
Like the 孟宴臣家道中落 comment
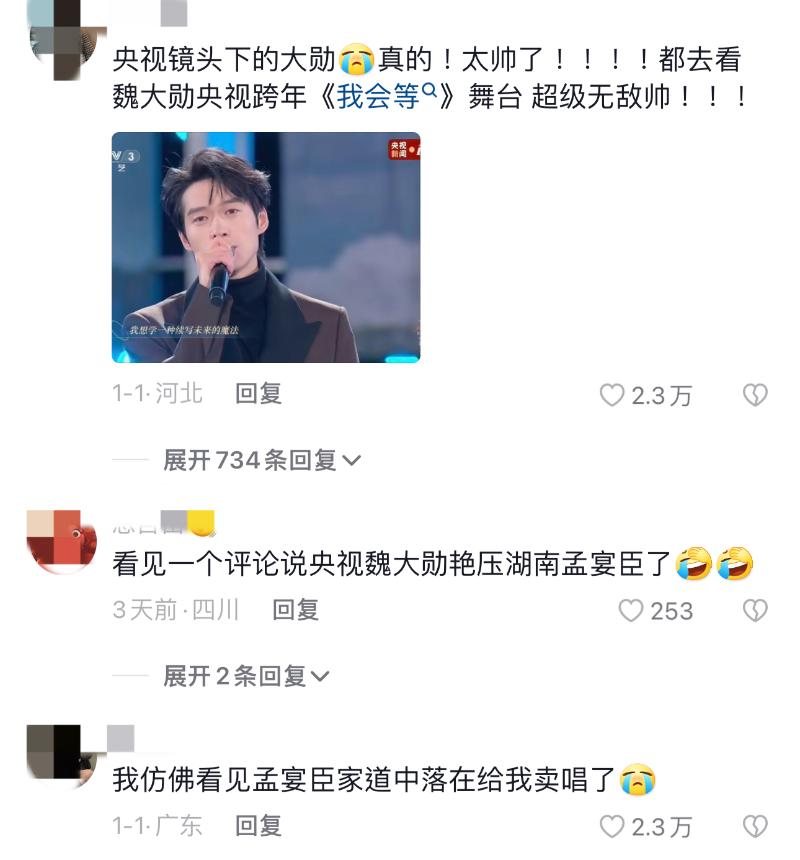(612, 827)
